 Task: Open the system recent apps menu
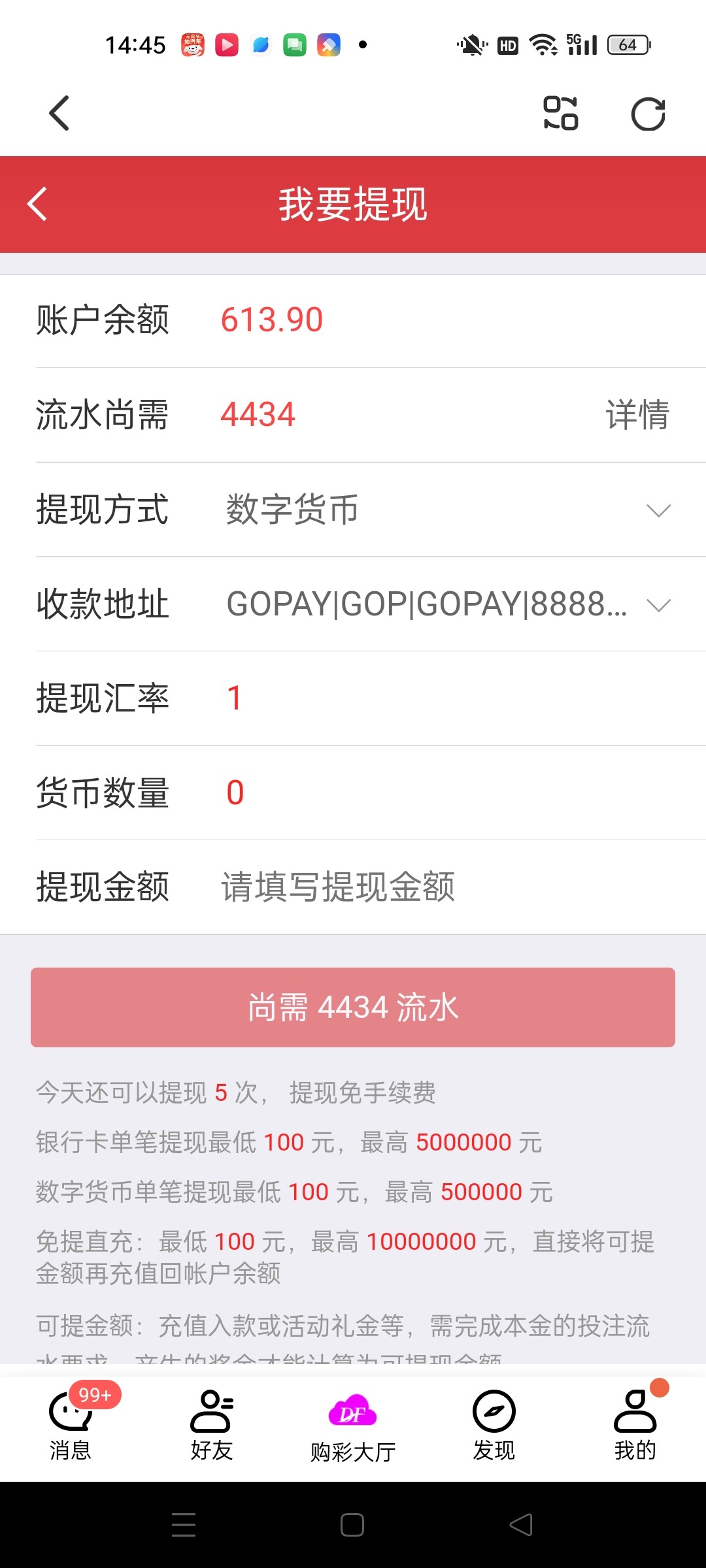tap(184, 1525)
